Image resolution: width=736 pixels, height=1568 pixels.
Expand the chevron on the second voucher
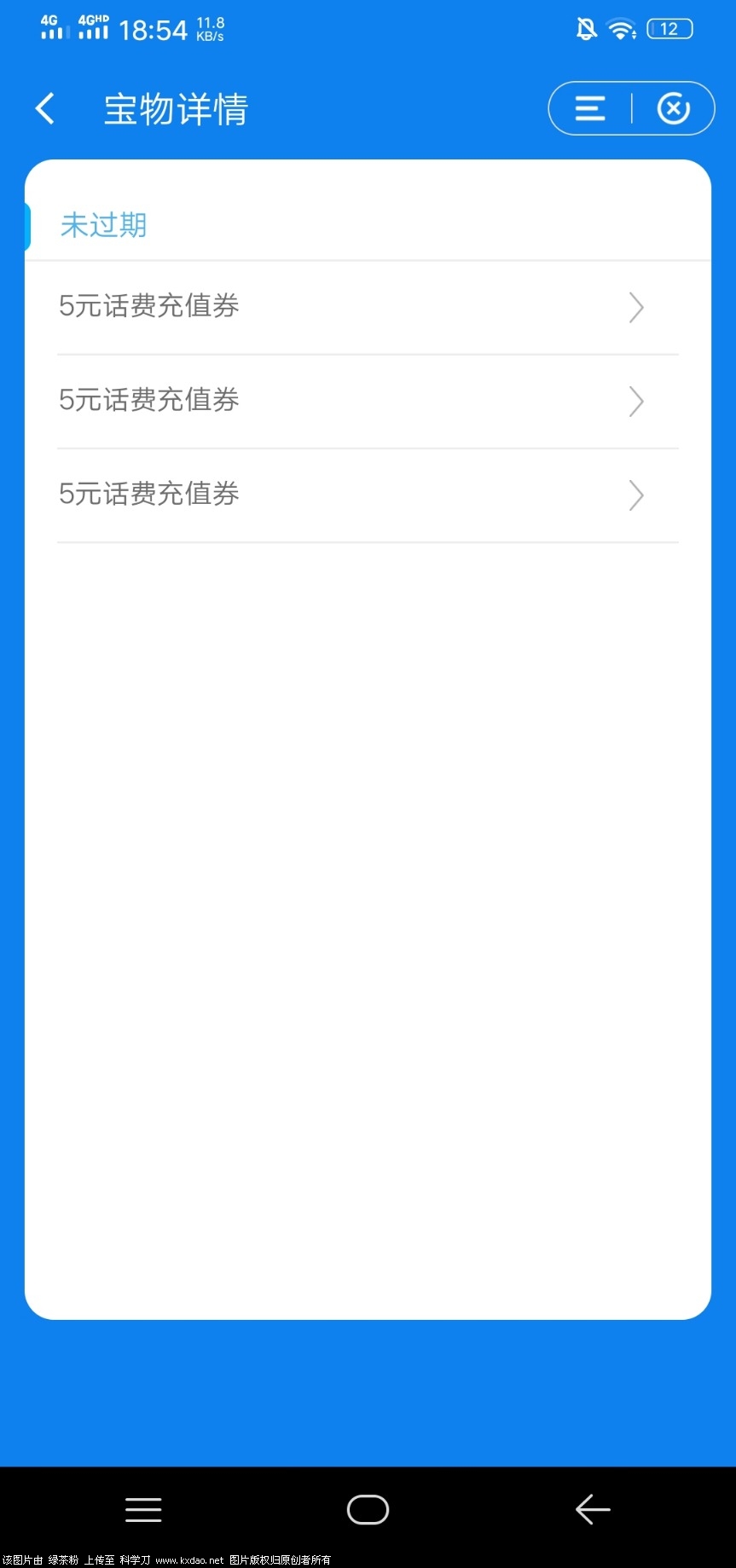point(635,402)
